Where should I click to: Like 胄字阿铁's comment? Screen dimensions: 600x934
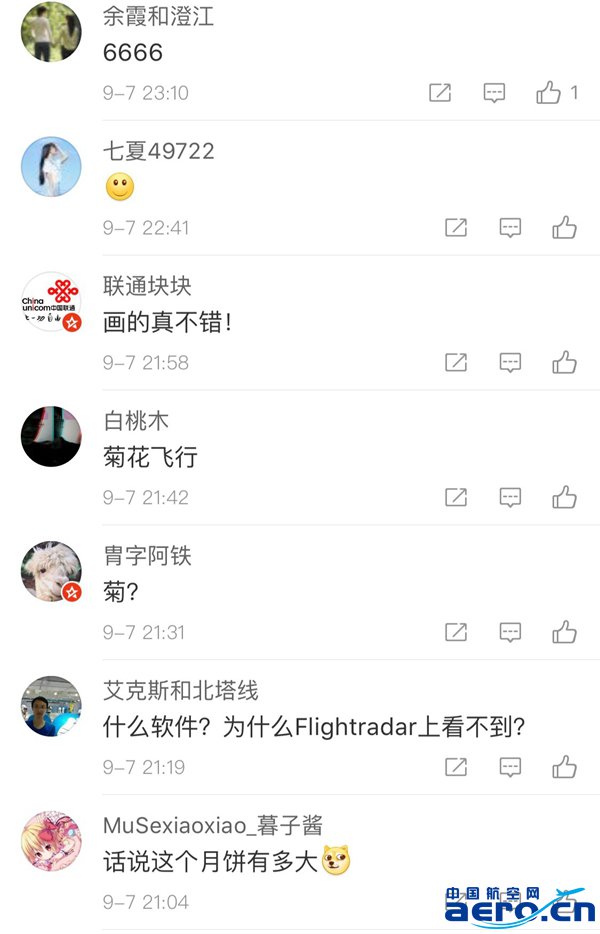click(x=564, y=632)
